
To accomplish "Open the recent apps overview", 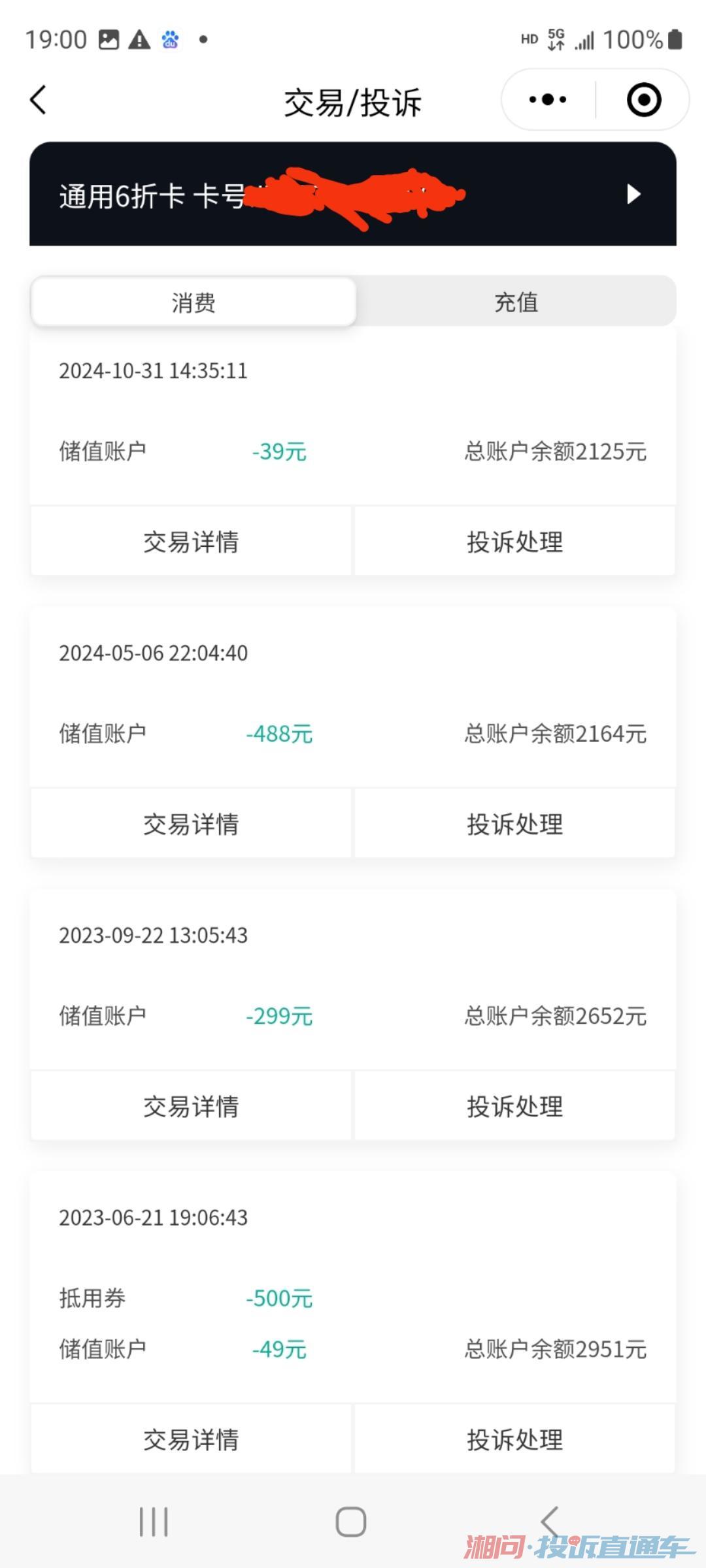I will point(154,1522).
